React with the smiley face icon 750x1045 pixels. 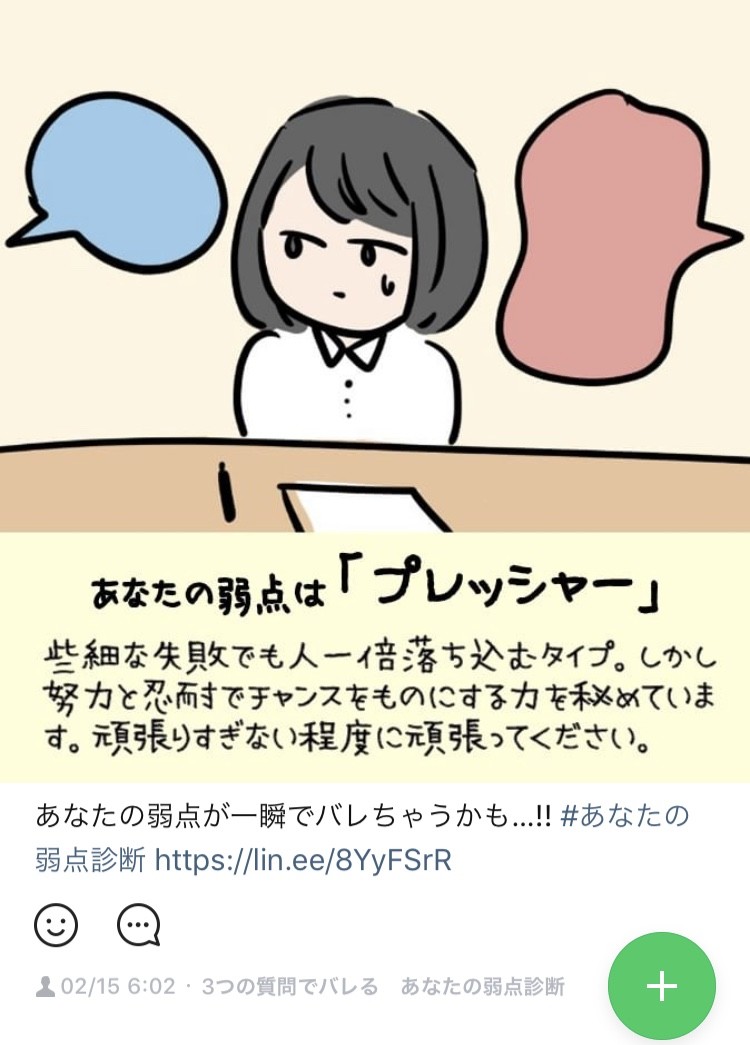pos(56,925)
